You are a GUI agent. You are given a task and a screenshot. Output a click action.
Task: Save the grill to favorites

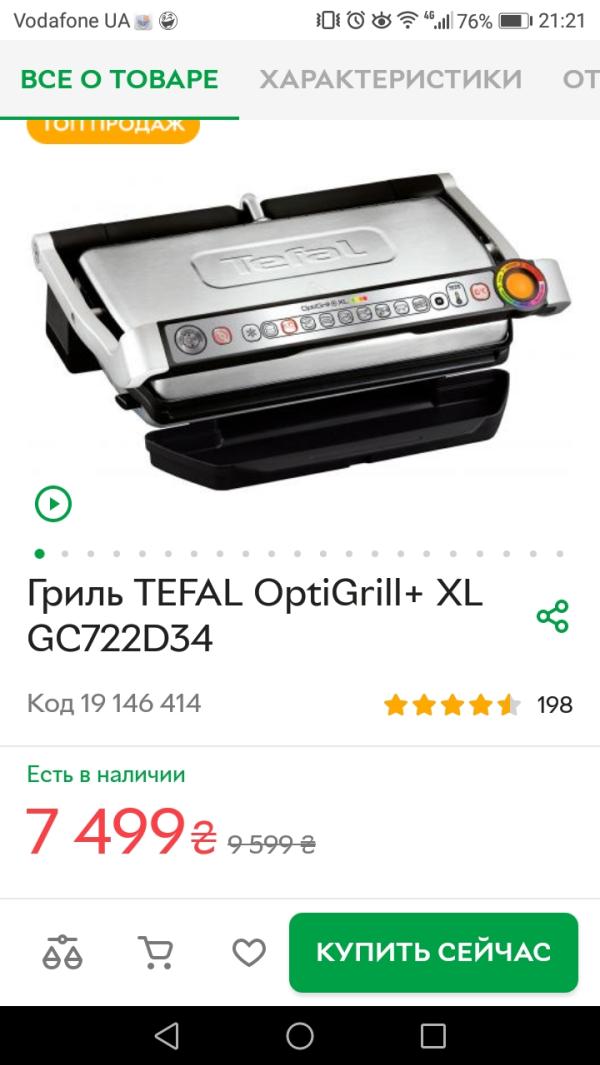click(249, 952)
